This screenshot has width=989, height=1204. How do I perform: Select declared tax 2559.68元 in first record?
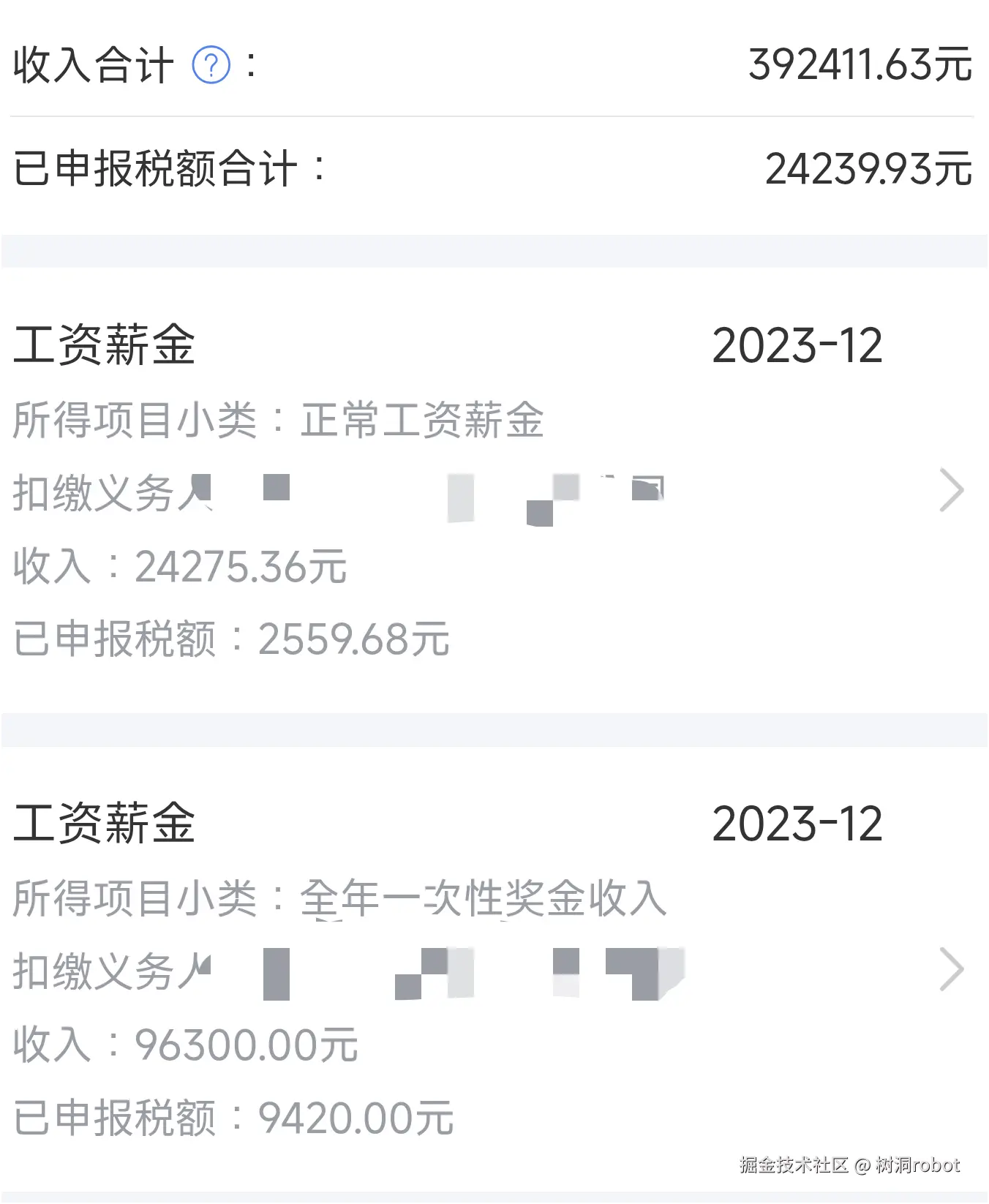click(x=355, y=639)
